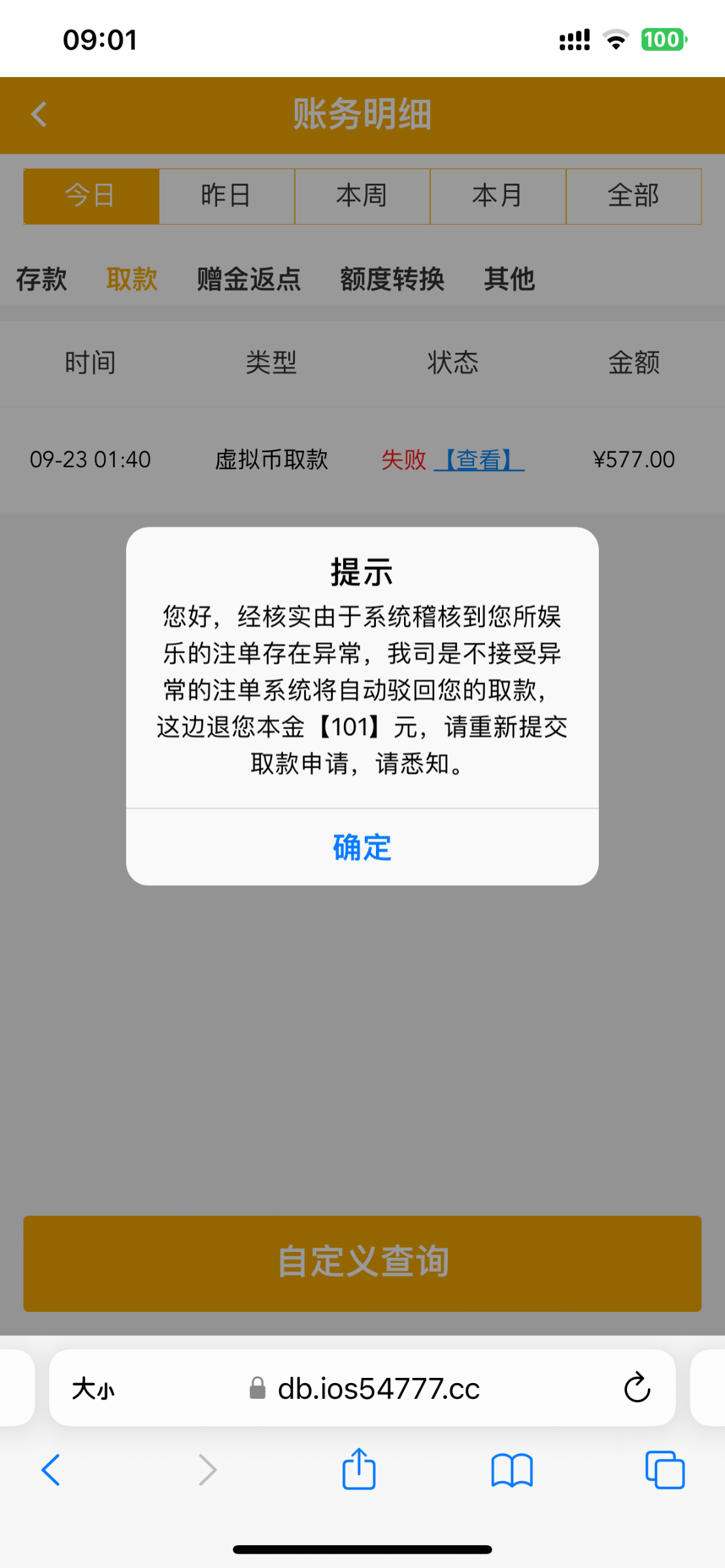725x1568 pixels.
Task: Tap the Safari back navigation arrow
Action: click(x=52, y=1470)
